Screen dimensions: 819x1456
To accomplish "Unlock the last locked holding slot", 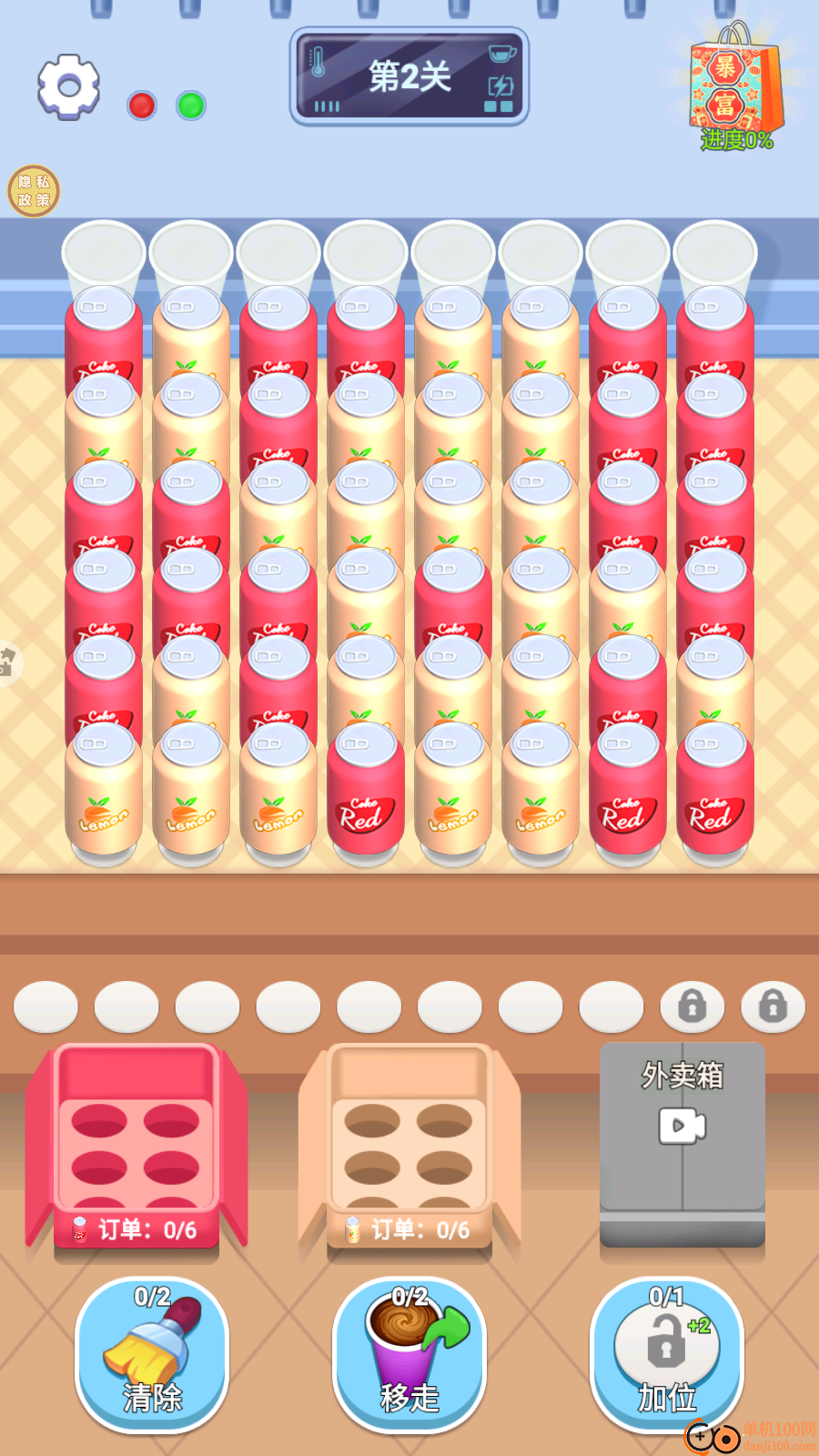I will coord(773,1006).
